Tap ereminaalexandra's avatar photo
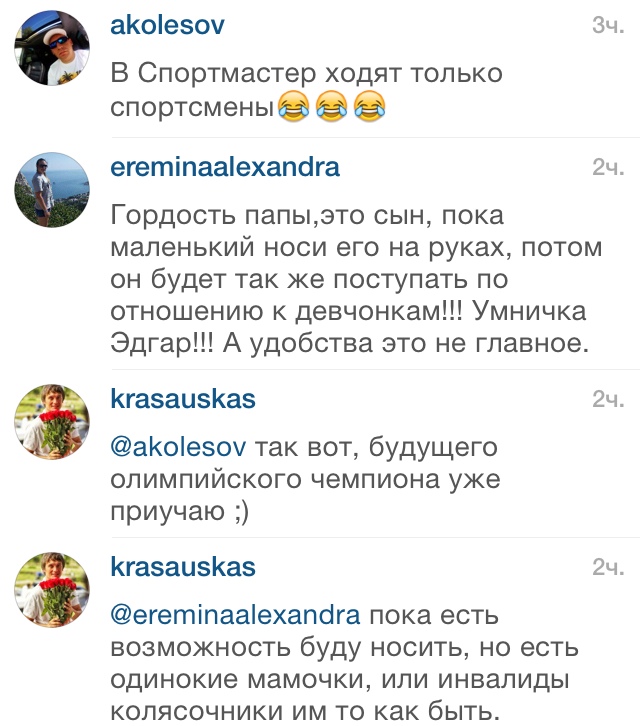This screenshot has width=640, height=726. point(52,190)
